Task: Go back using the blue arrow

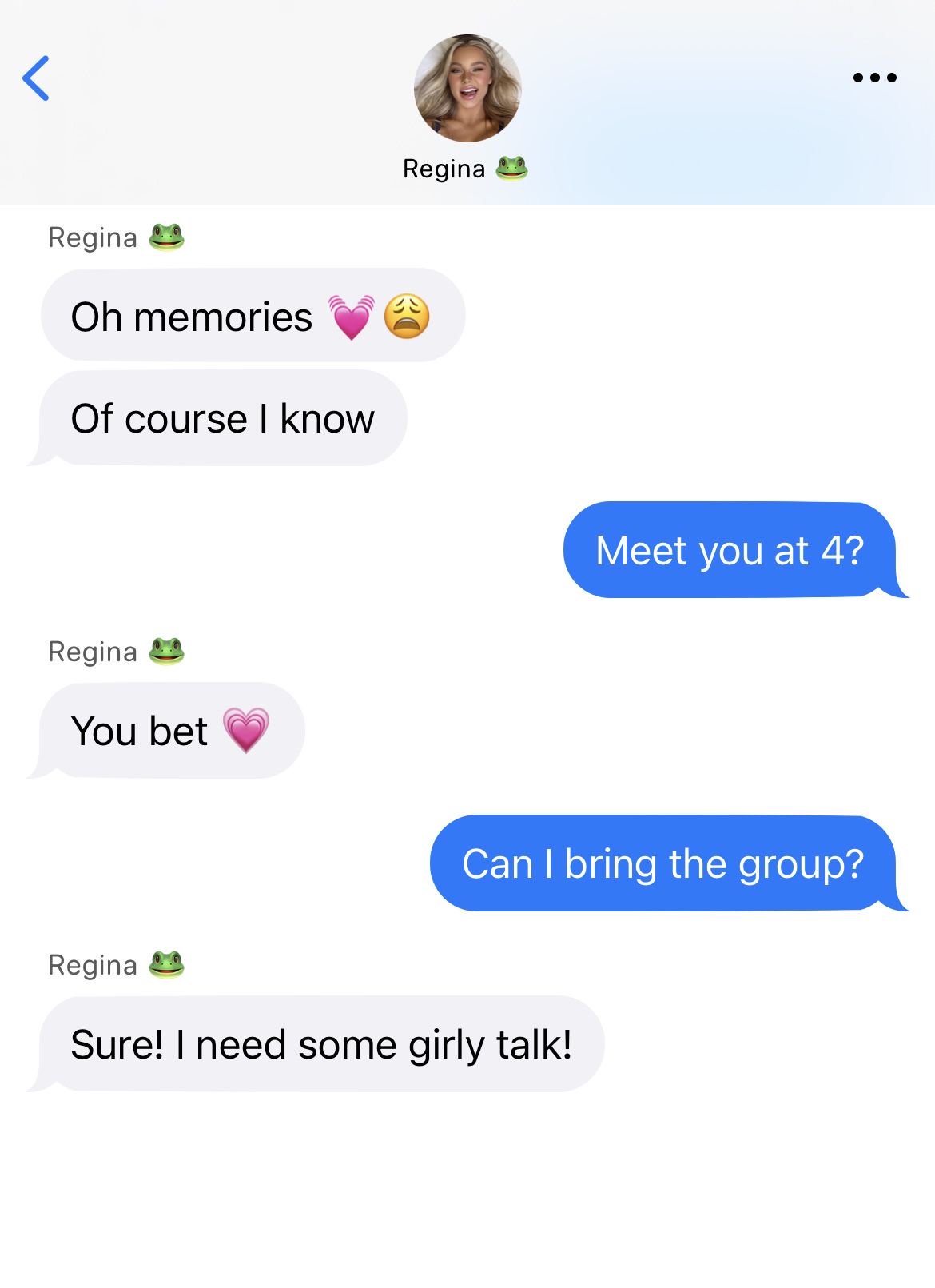Action: pos(36,78)
